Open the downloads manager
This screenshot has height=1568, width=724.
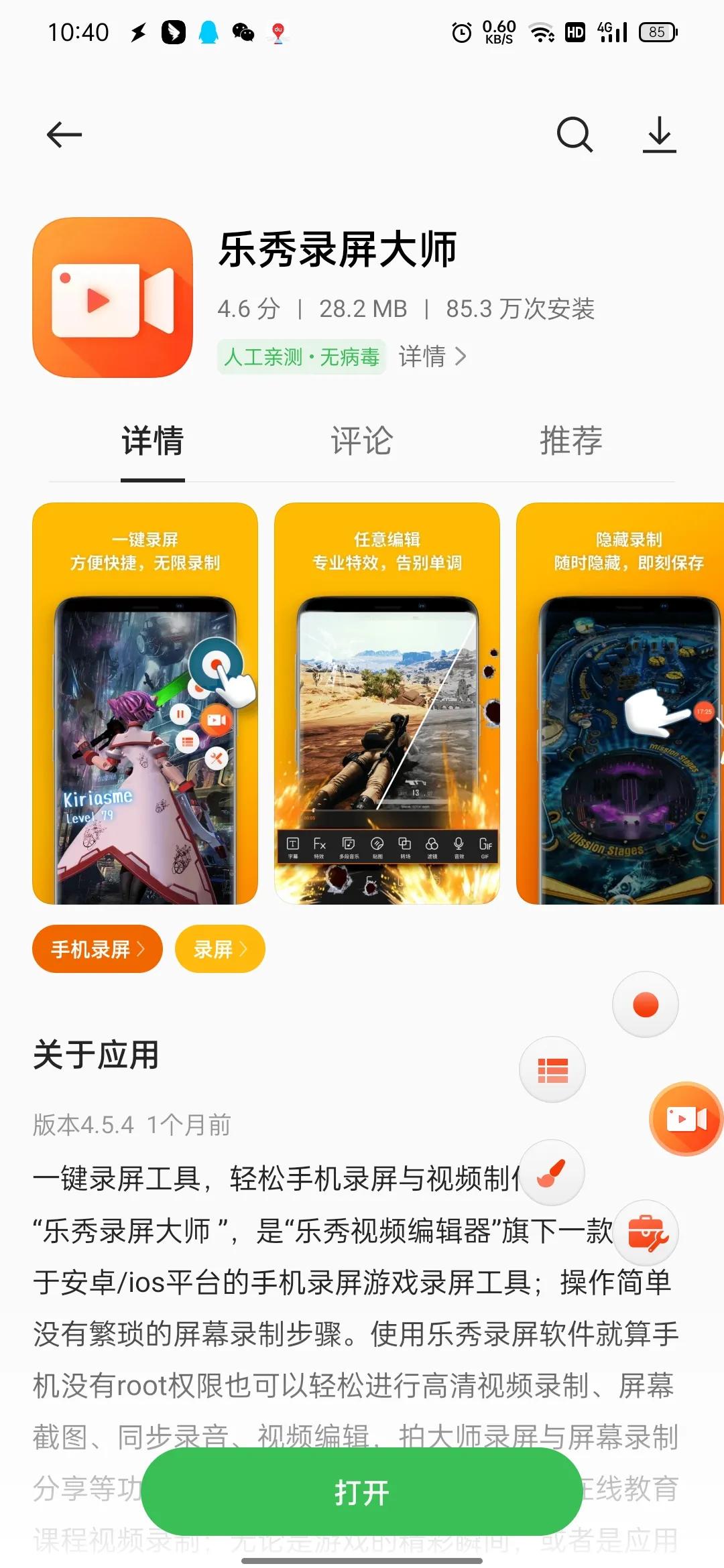[660, 135]
